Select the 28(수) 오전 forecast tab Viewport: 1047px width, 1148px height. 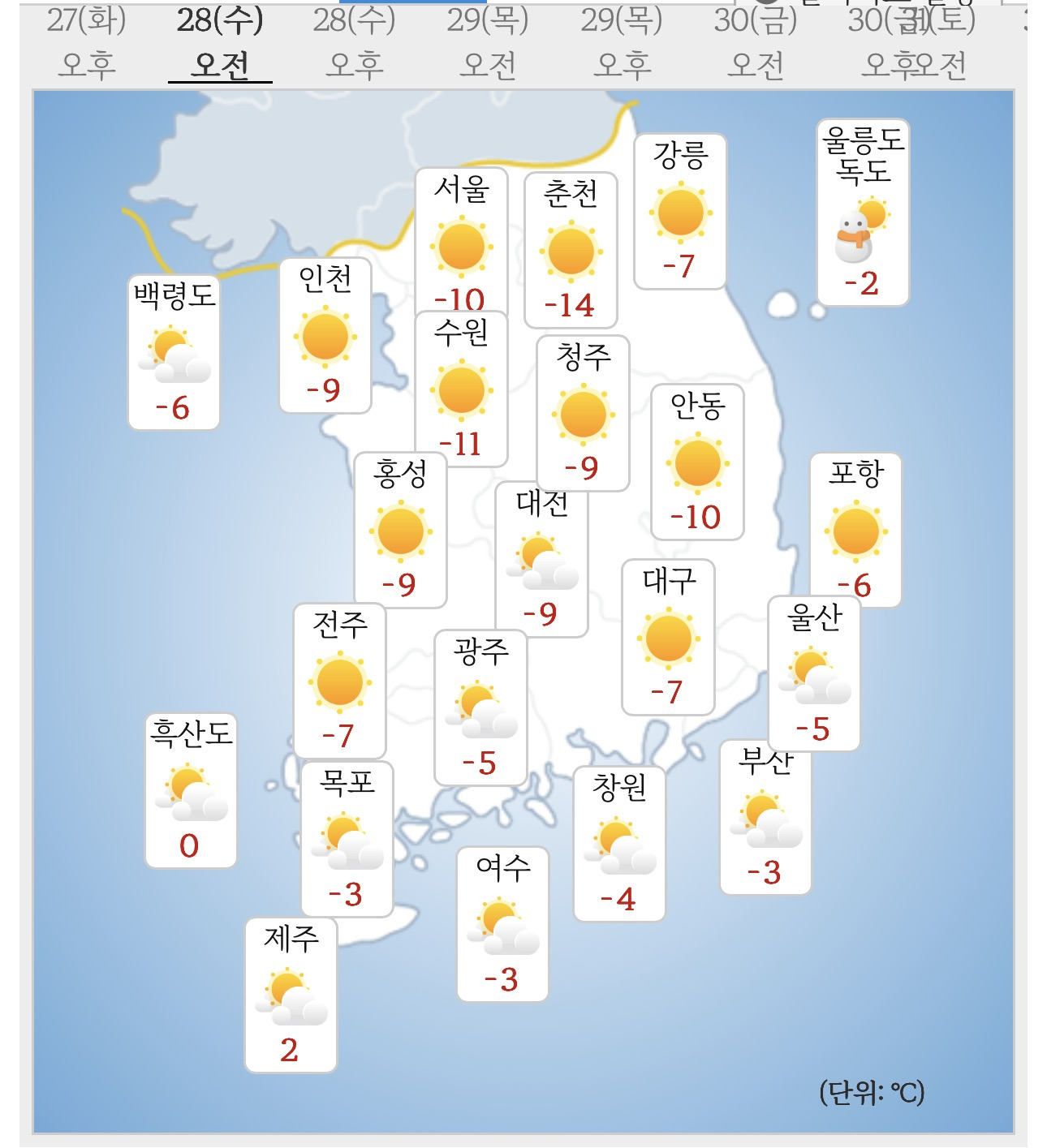[x=220, y=42]
